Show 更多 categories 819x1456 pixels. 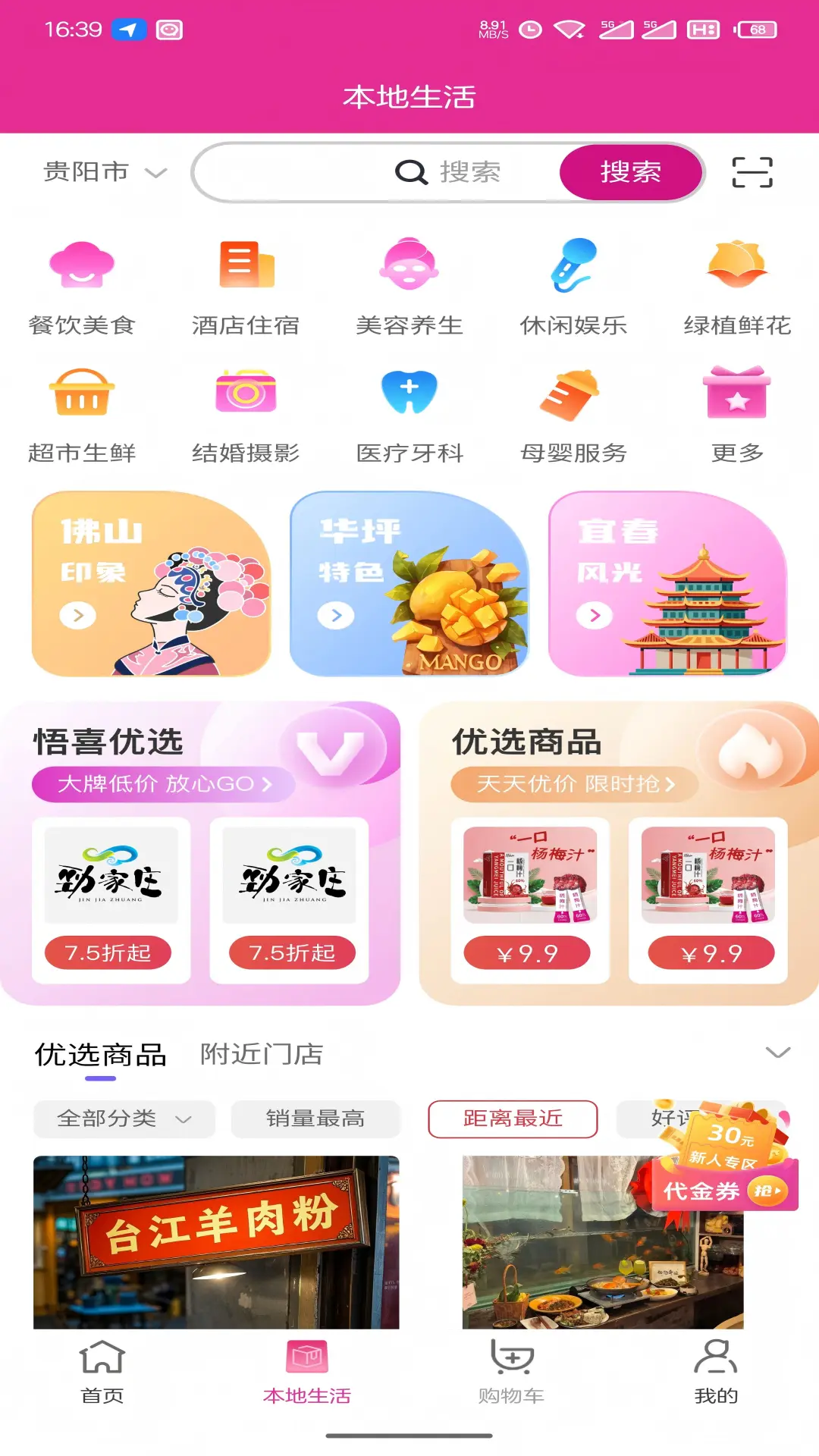737,415
